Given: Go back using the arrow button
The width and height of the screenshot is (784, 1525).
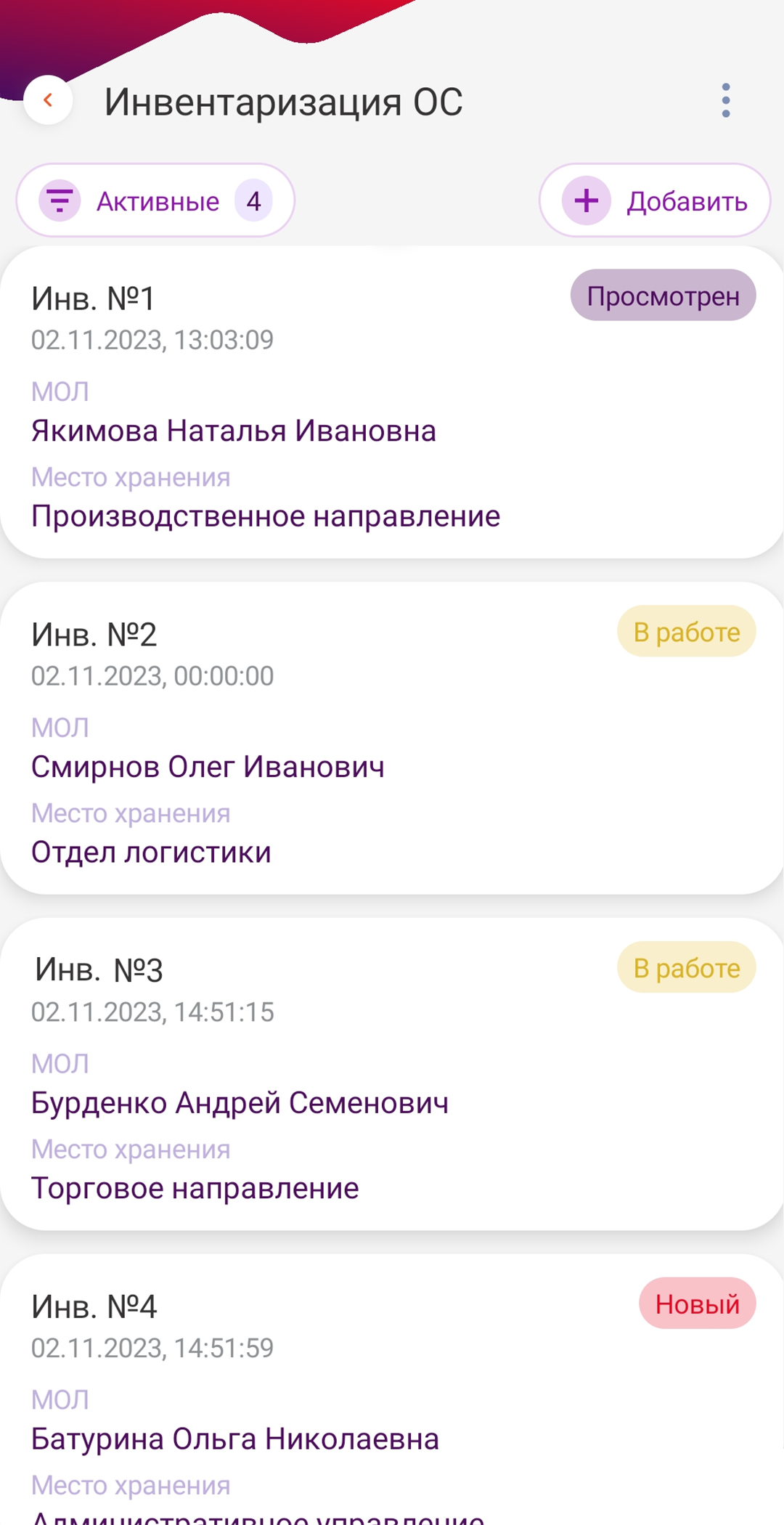Looking at the screenshot, I should tap(48, 100).
